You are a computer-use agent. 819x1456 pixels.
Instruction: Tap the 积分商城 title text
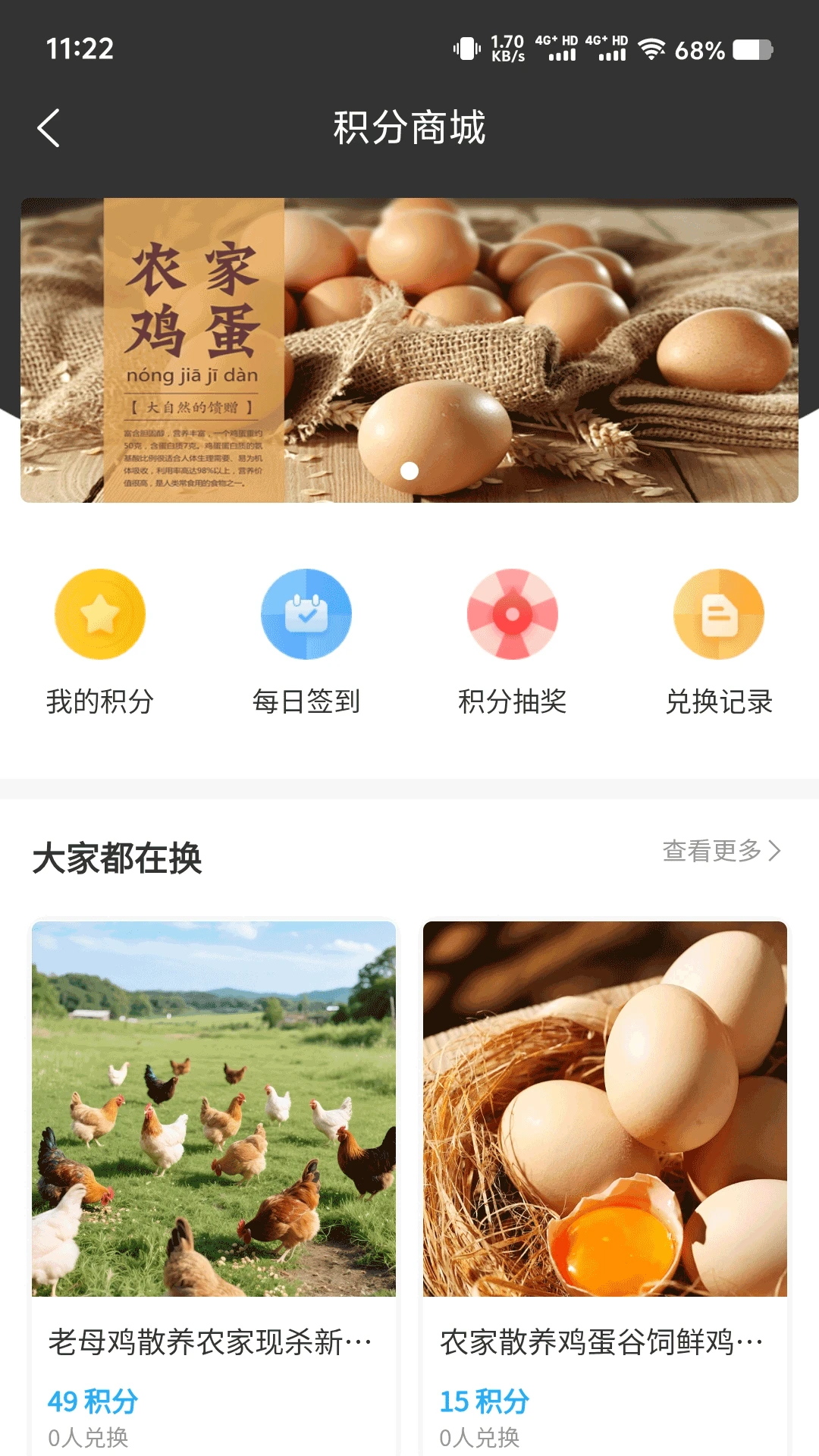(409, 127)
